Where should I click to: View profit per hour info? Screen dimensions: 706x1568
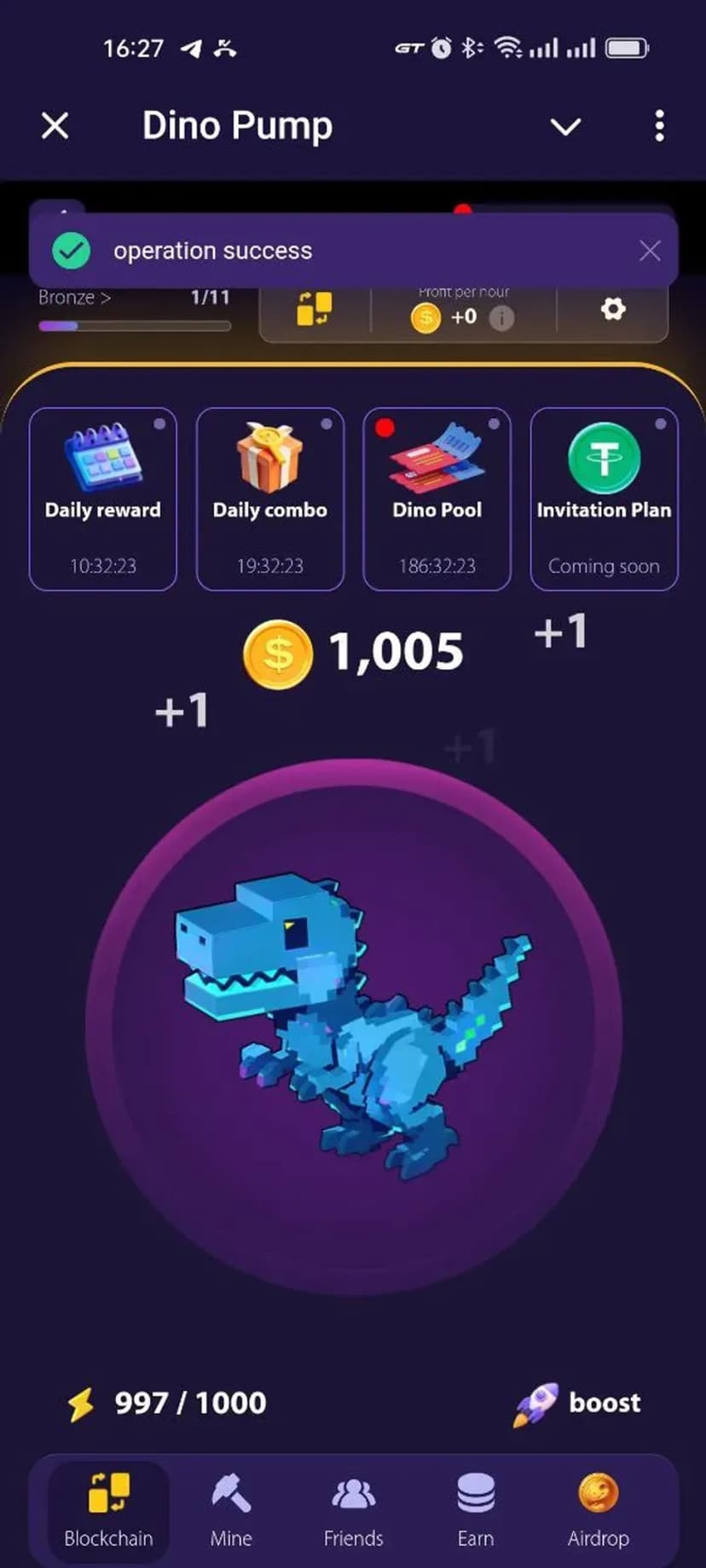click(501, 318)
